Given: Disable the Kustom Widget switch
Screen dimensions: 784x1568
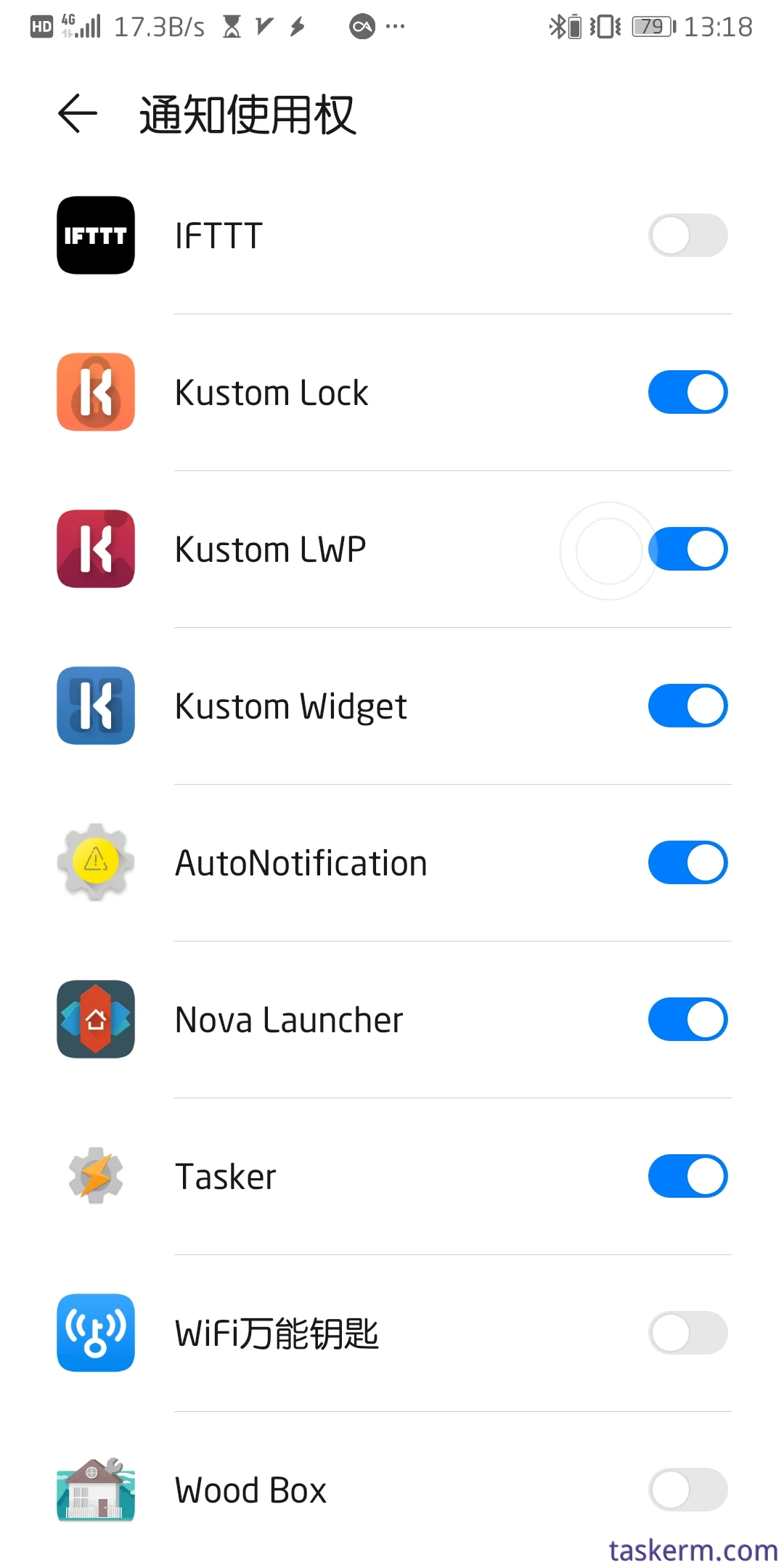Looking at the screenshot, I should pos(687,706).
